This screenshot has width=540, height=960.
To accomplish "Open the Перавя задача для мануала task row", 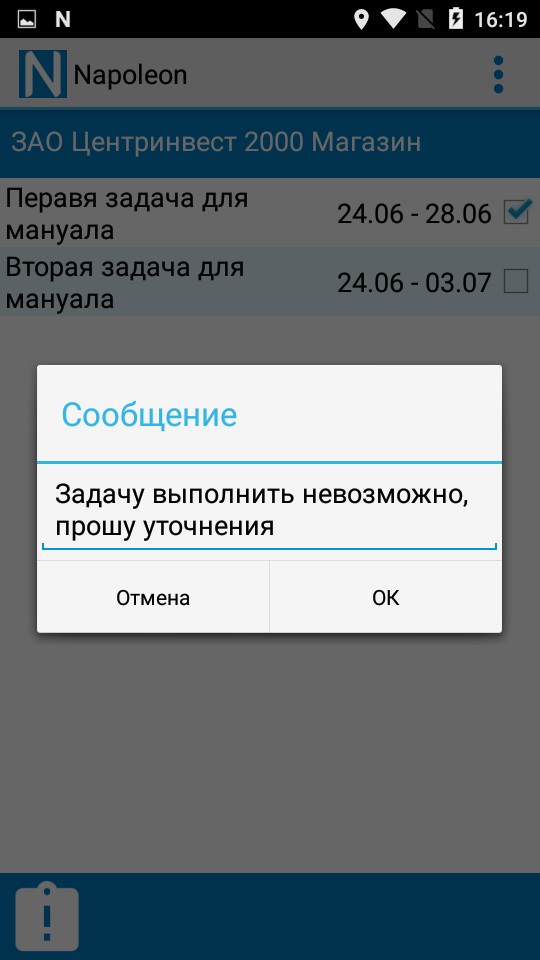I will click(x=270, y=212).
